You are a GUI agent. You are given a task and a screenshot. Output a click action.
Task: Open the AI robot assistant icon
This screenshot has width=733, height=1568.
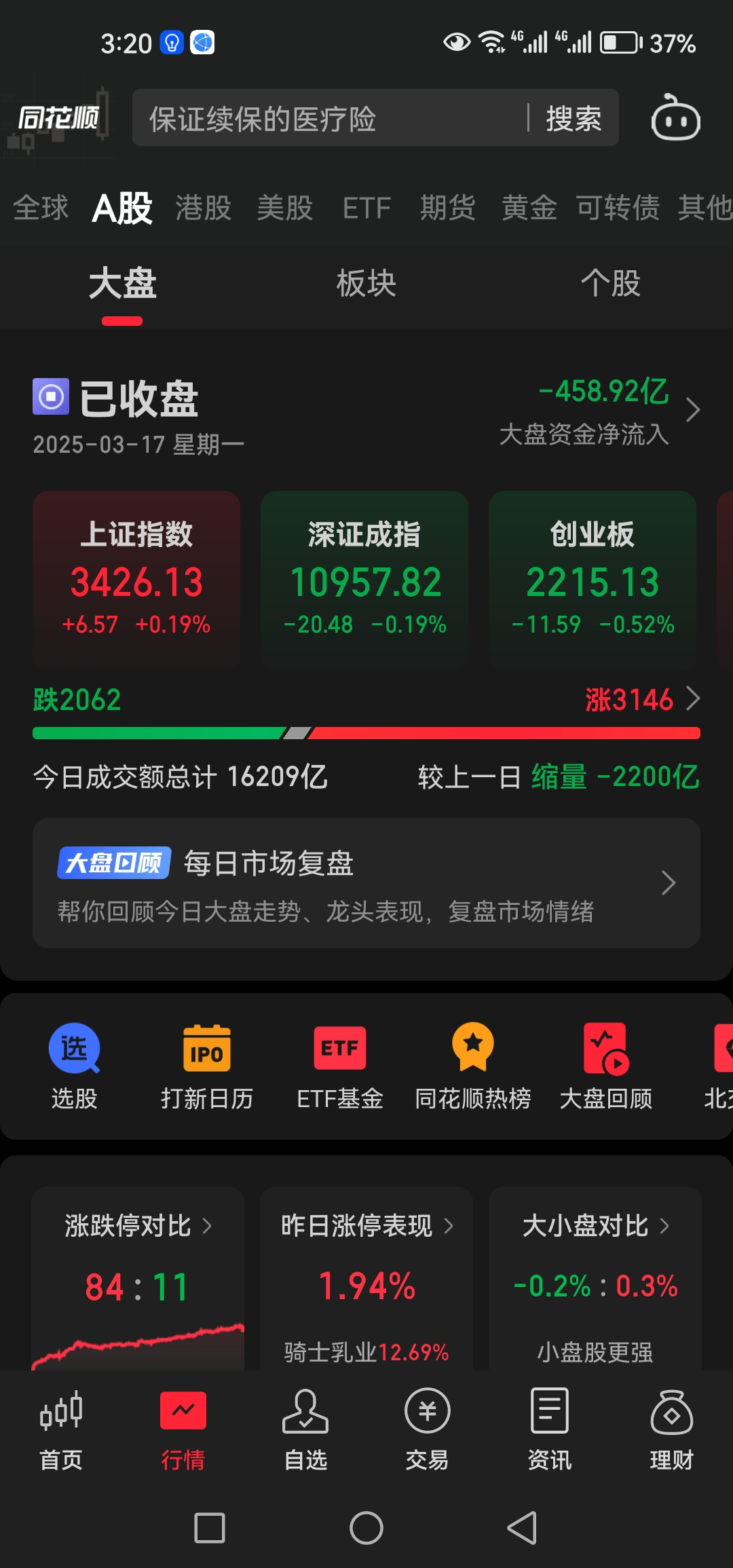click(x=675, y=118)
